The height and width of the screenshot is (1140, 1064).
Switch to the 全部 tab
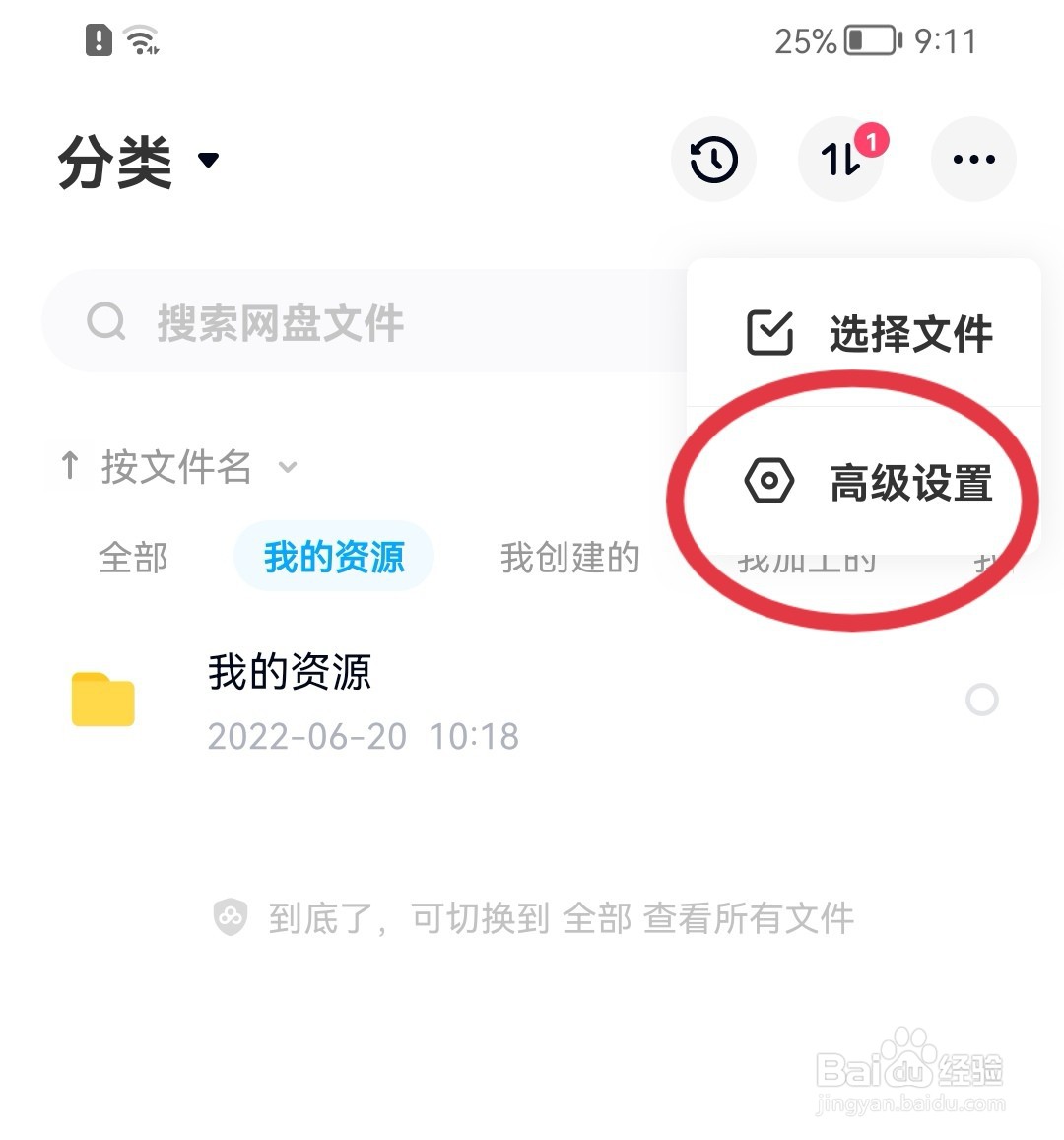coord(133,557)
